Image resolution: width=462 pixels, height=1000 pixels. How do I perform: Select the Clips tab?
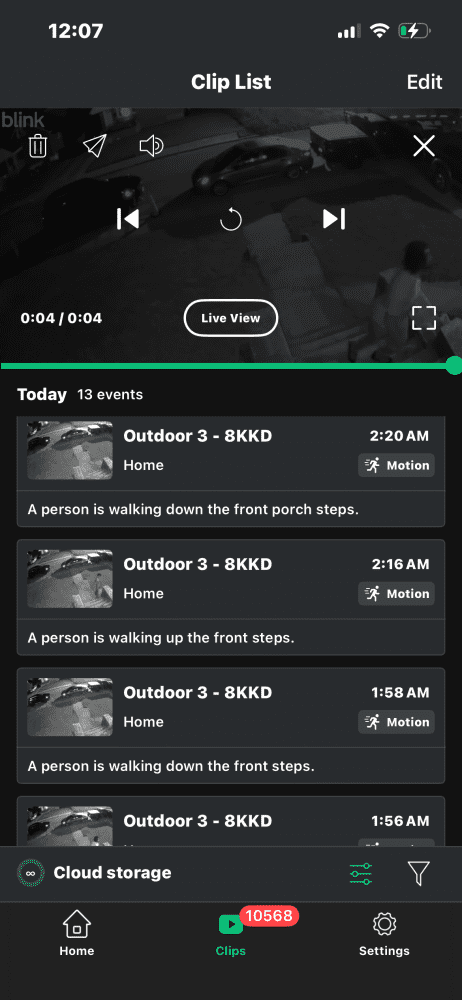pyautogui.click(x=230, y=934)
